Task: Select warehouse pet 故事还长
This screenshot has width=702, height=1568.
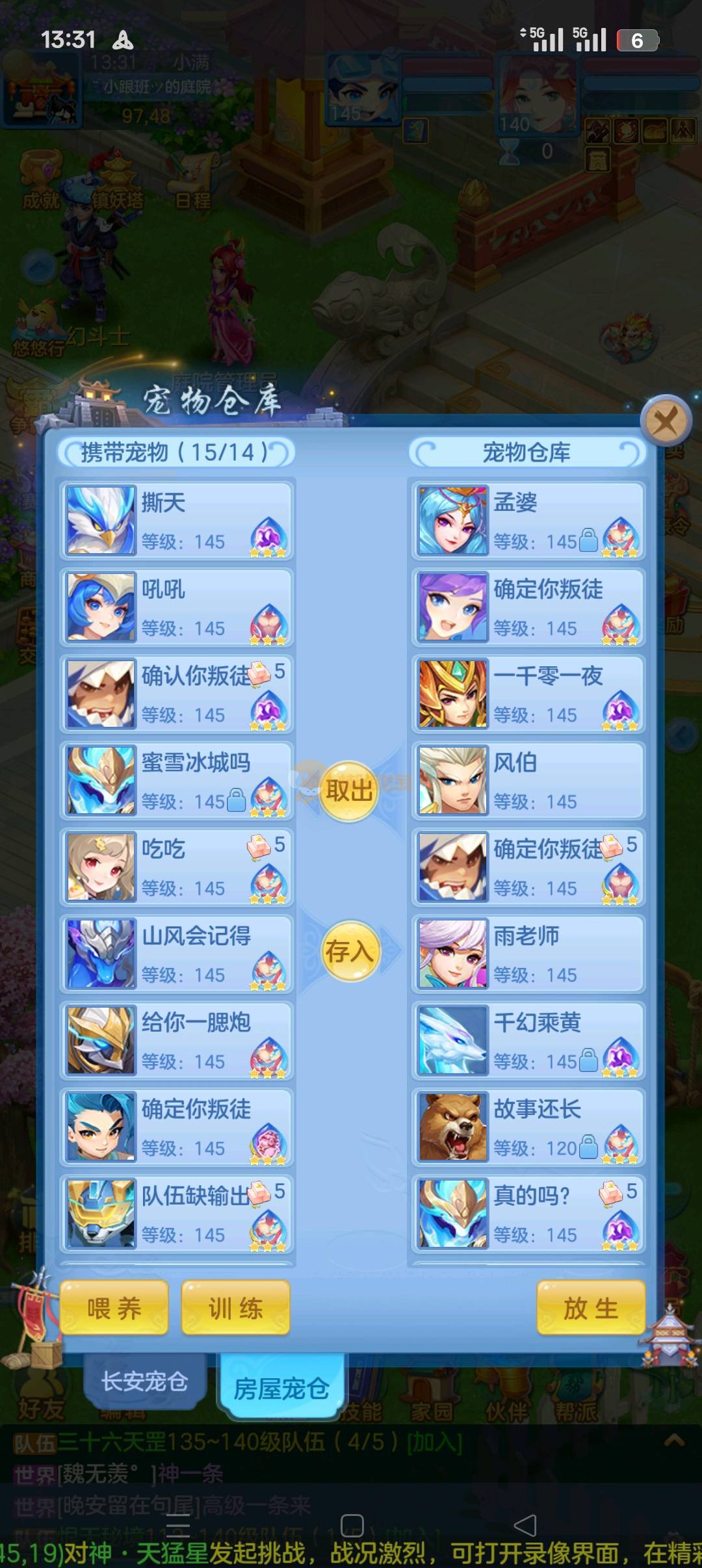Action: (528, 1127)
